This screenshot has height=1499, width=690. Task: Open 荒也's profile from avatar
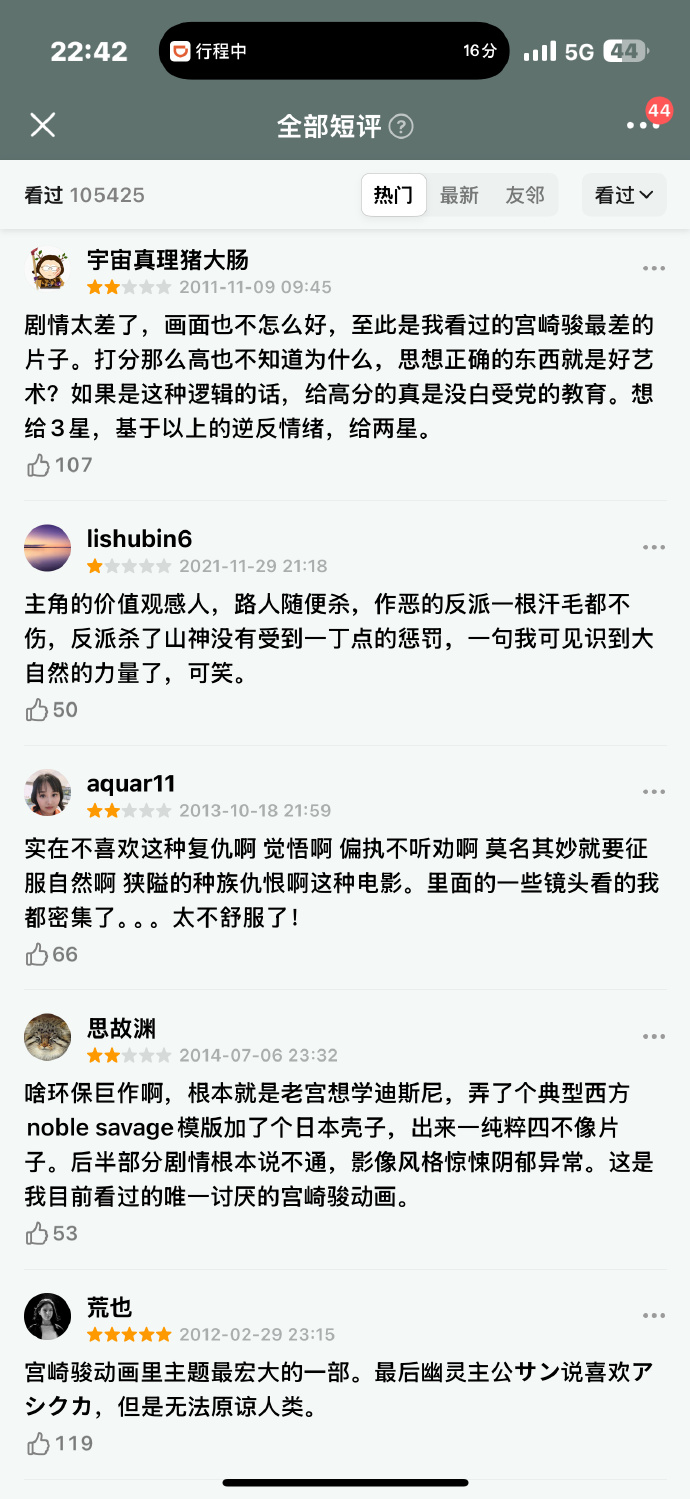tap(47, 1317)
